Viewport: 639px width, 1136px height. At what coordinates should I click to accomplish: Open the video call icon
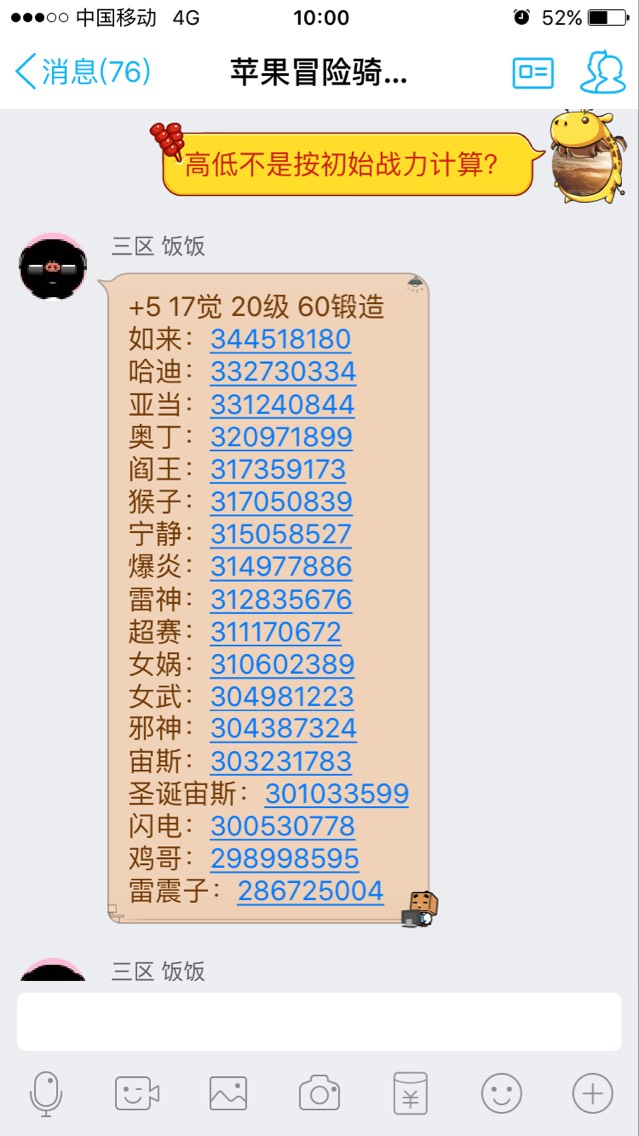[x=137, y=1093]
